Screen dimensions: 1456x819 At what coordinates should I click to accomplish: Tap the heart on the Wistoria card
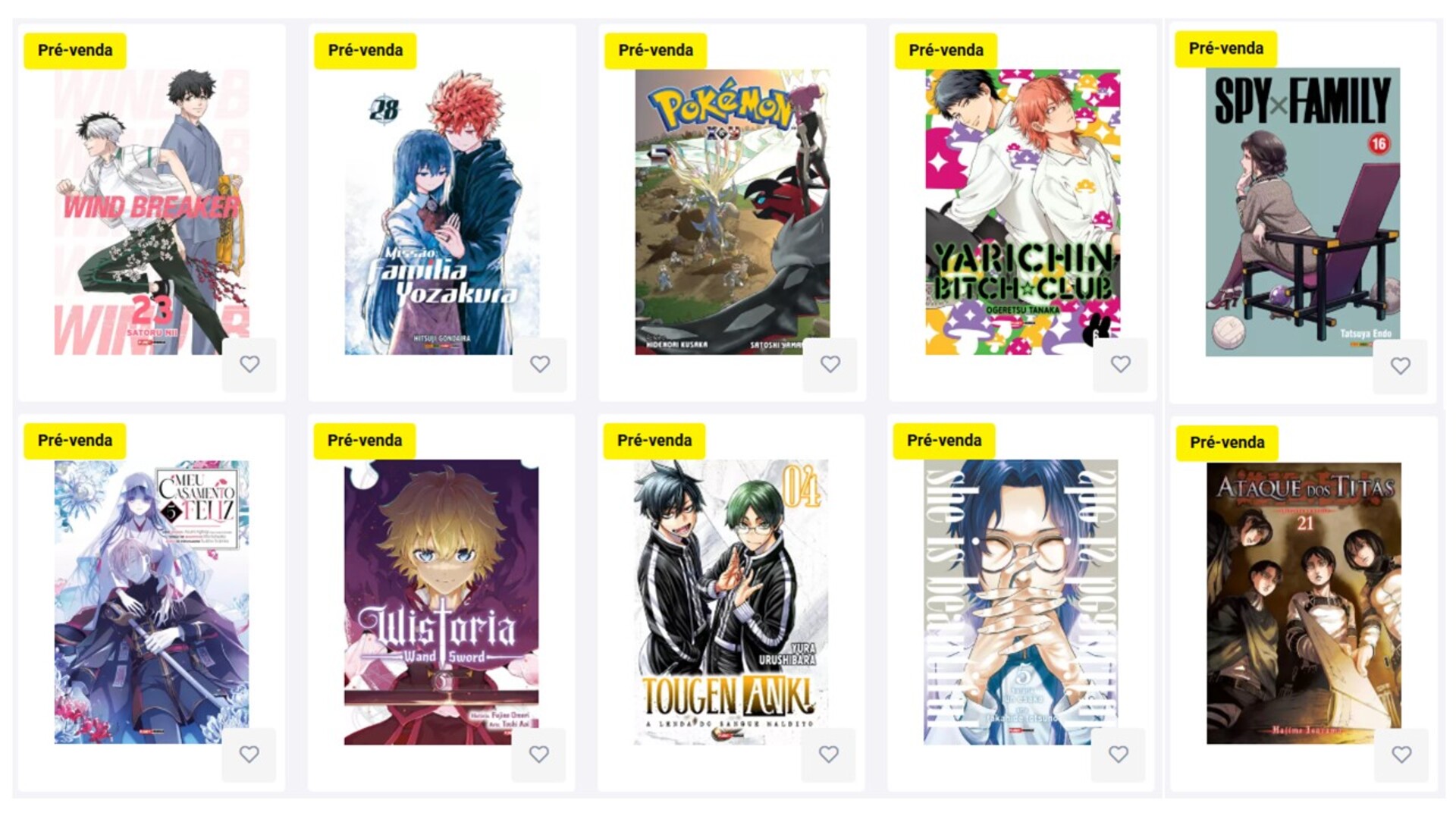click(x=539, y=755)
